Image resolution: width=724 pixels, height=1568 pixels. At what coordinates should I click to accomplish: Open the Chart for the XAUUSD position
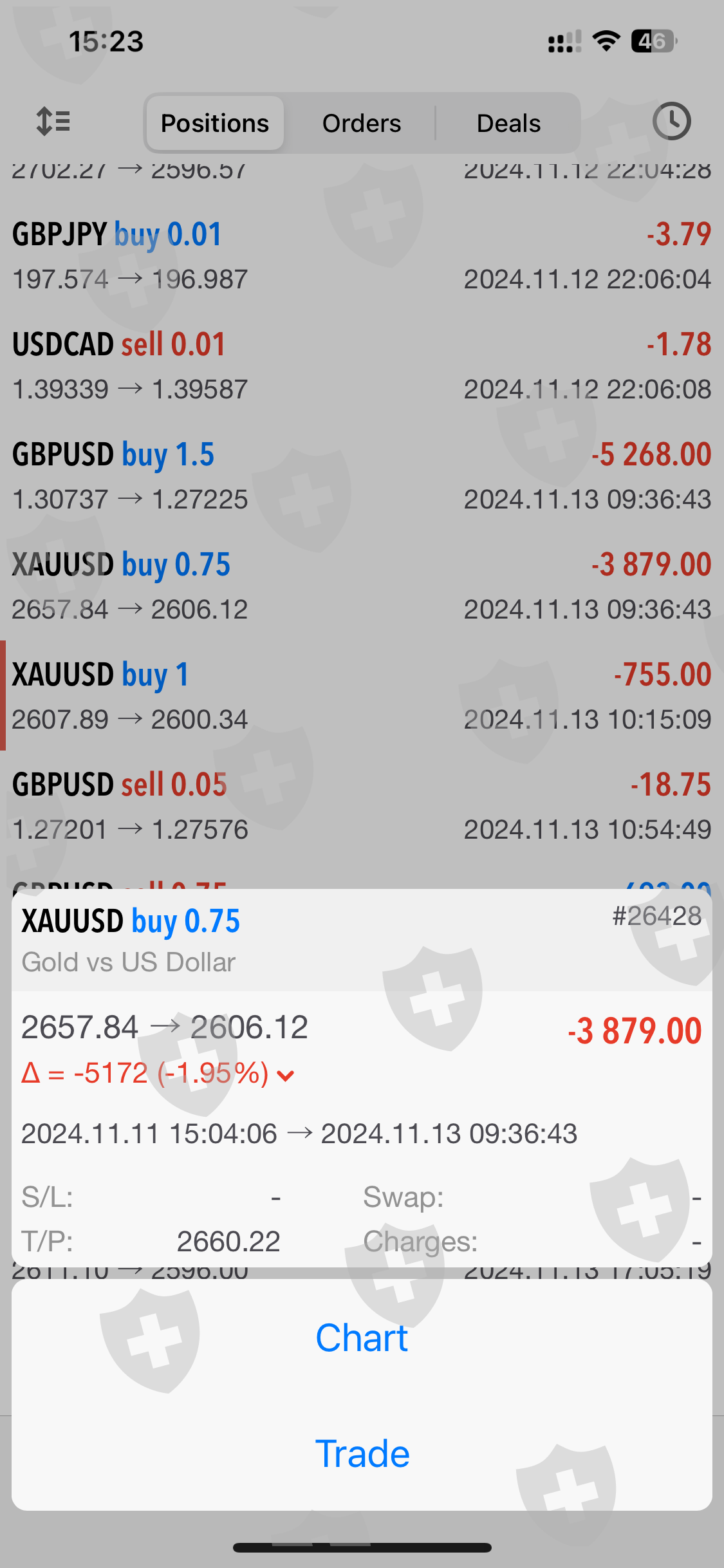coord(362,1339)
